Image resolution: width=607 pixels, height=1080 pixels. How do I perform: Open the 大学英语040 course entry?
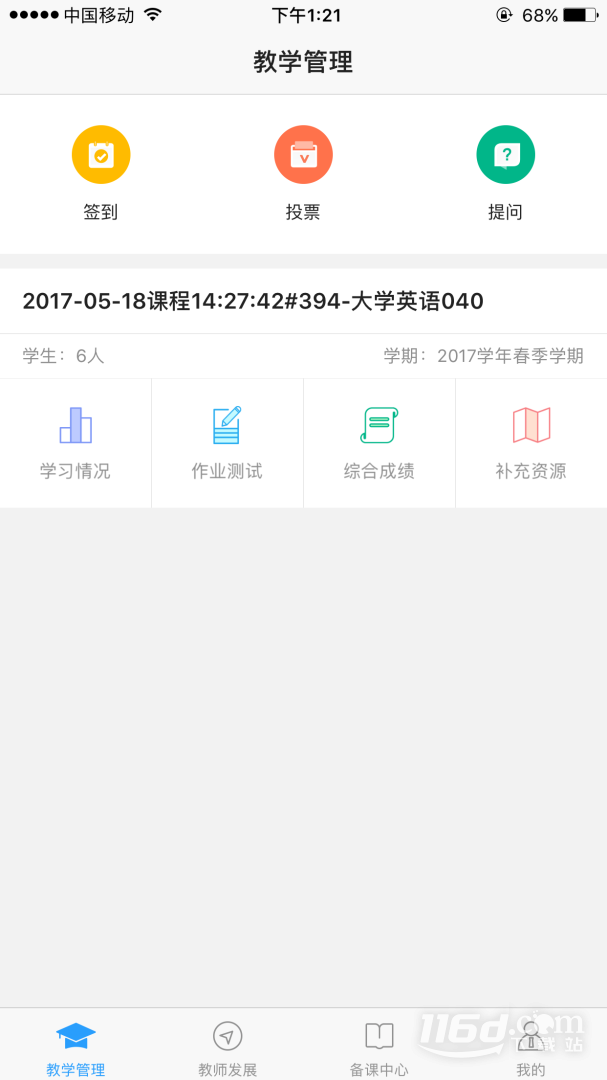tap(303, 301)
